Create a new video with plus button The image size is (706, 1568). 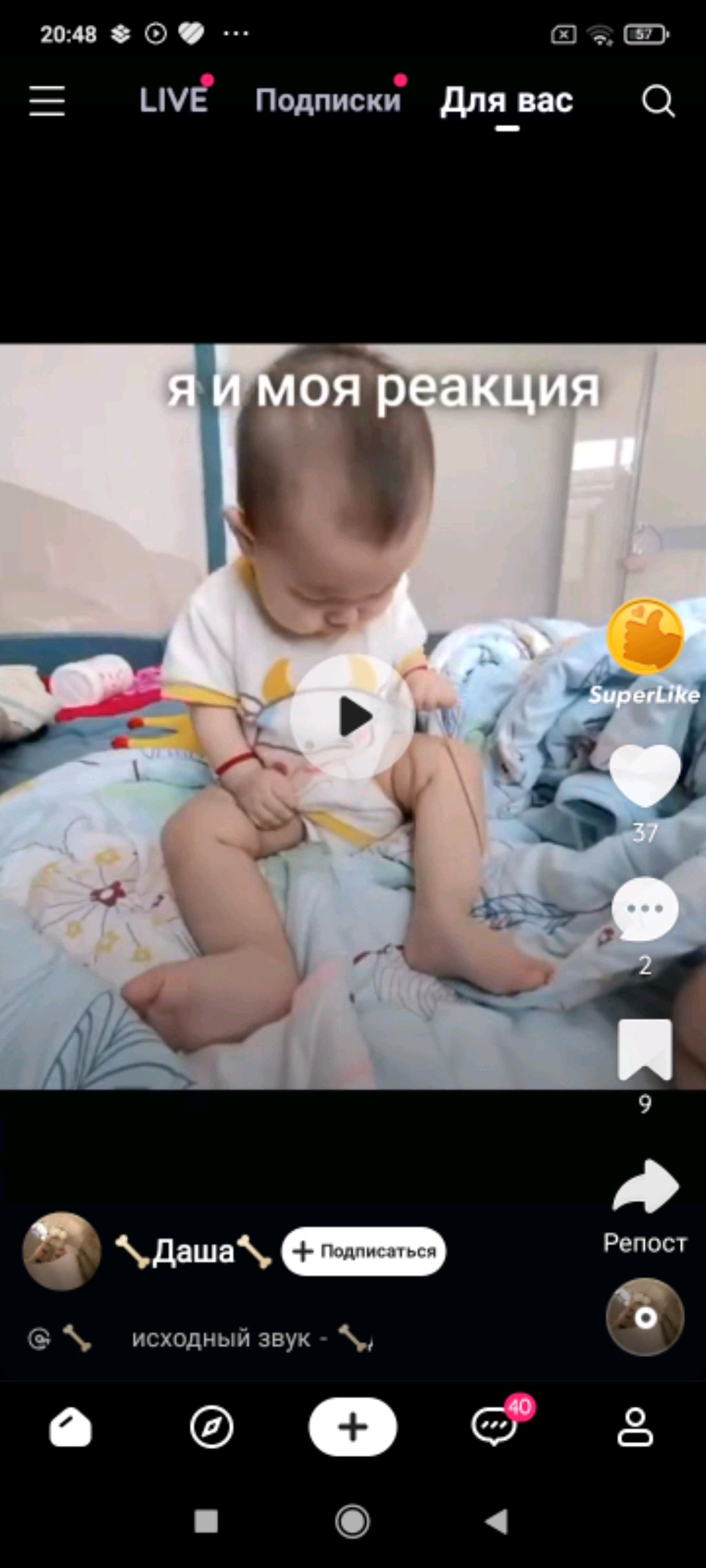click(352, 1427)
